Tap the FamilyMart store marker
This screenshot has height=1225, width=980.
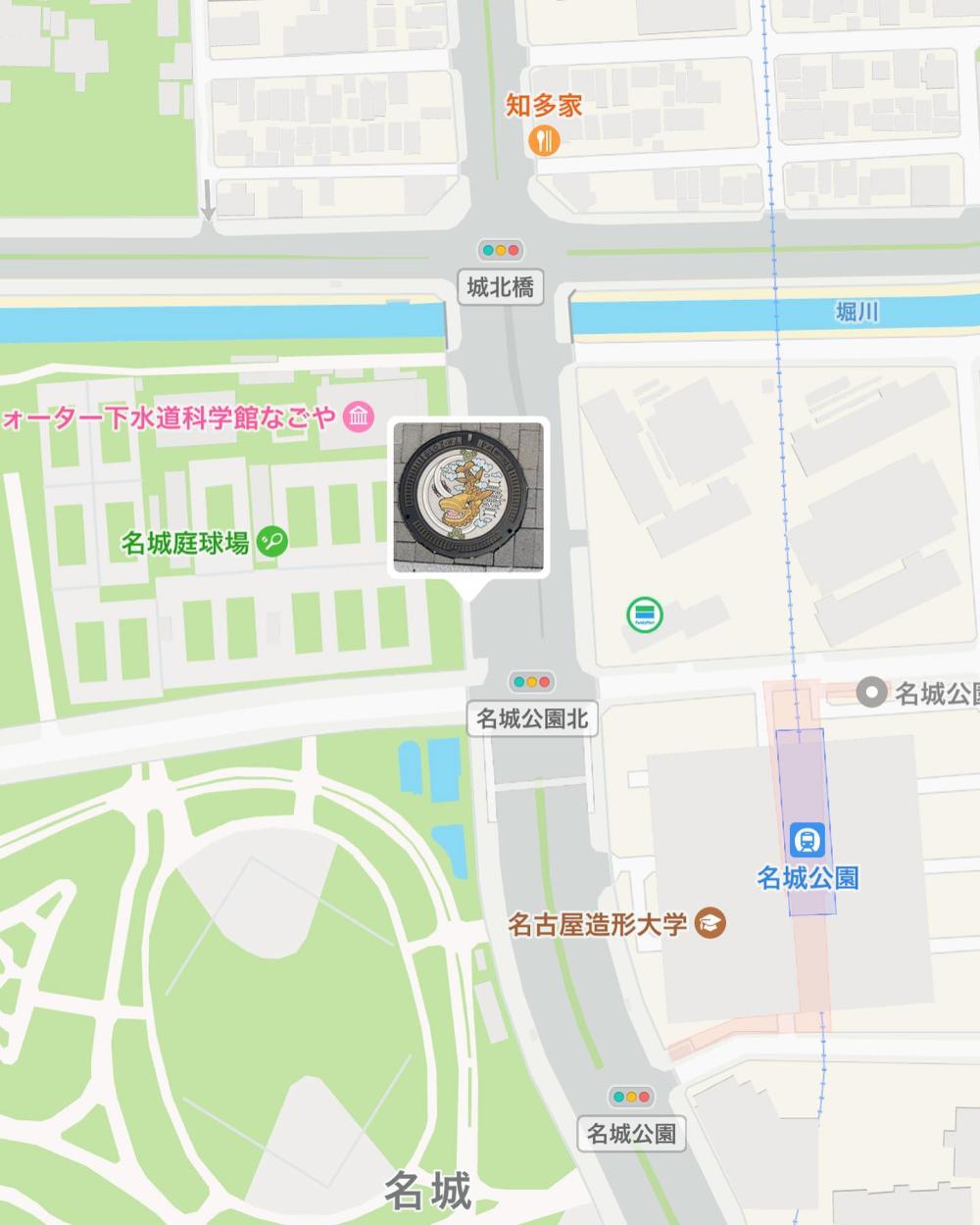point(644,615)
